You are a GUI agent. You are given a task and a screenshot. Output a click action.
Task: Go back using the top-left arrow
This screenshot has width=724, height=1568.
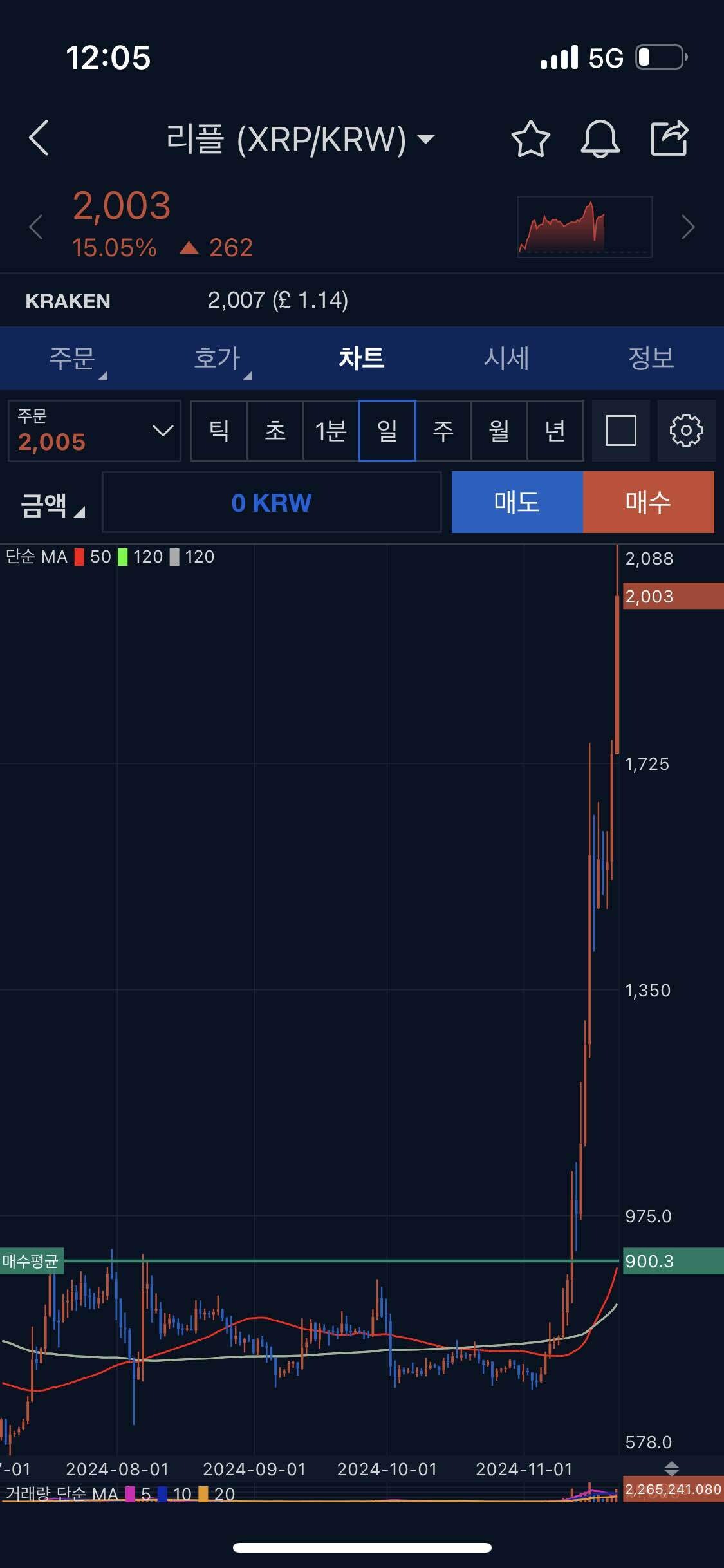click(x=39, y=138)
